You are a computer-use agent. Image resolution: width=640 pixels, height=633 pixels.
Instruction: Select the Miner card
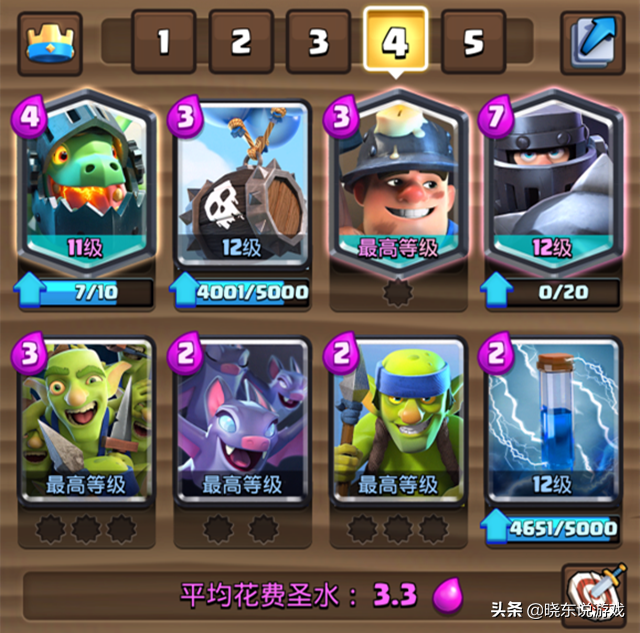pos(398,185)
